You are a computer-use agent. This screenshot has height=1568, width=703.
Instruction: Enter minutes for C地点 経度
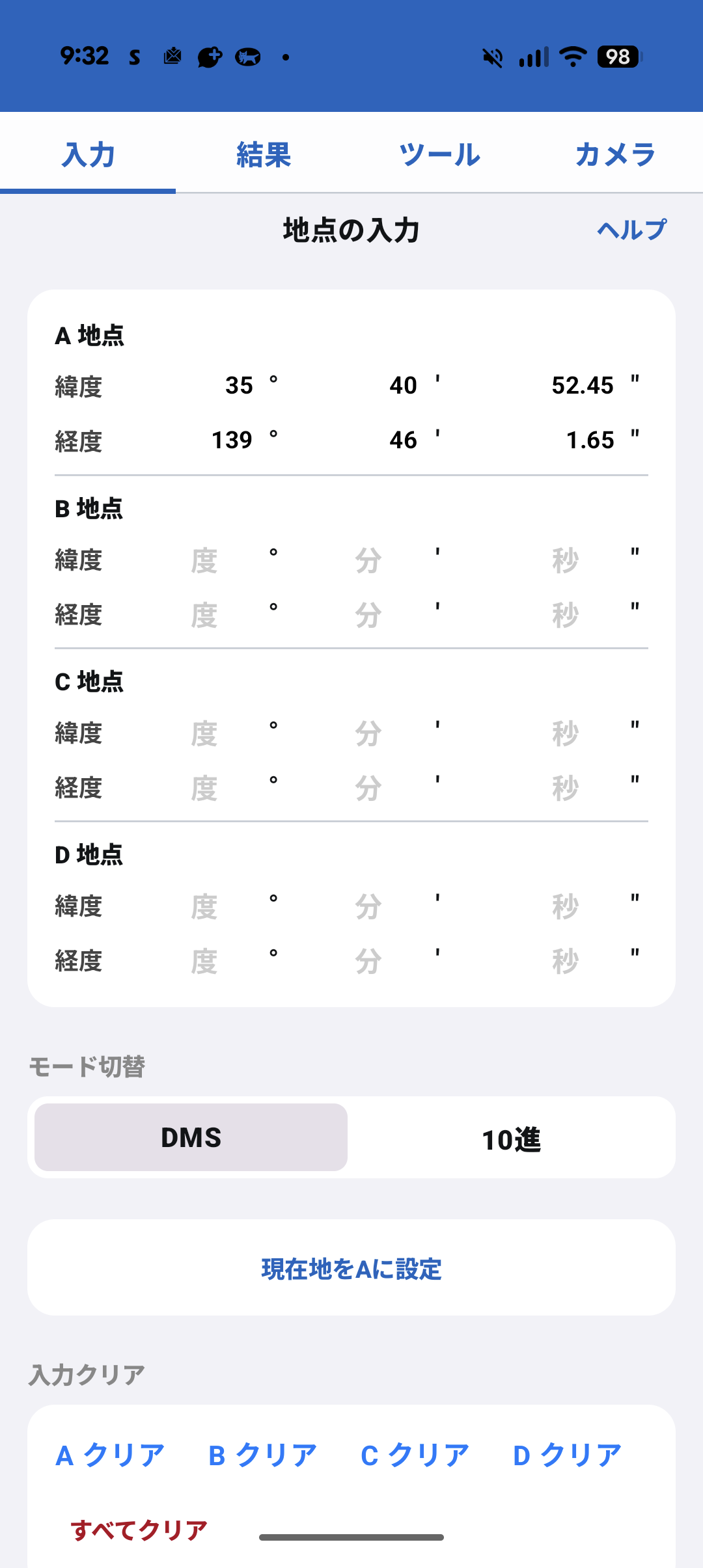(x=368, y=789)
